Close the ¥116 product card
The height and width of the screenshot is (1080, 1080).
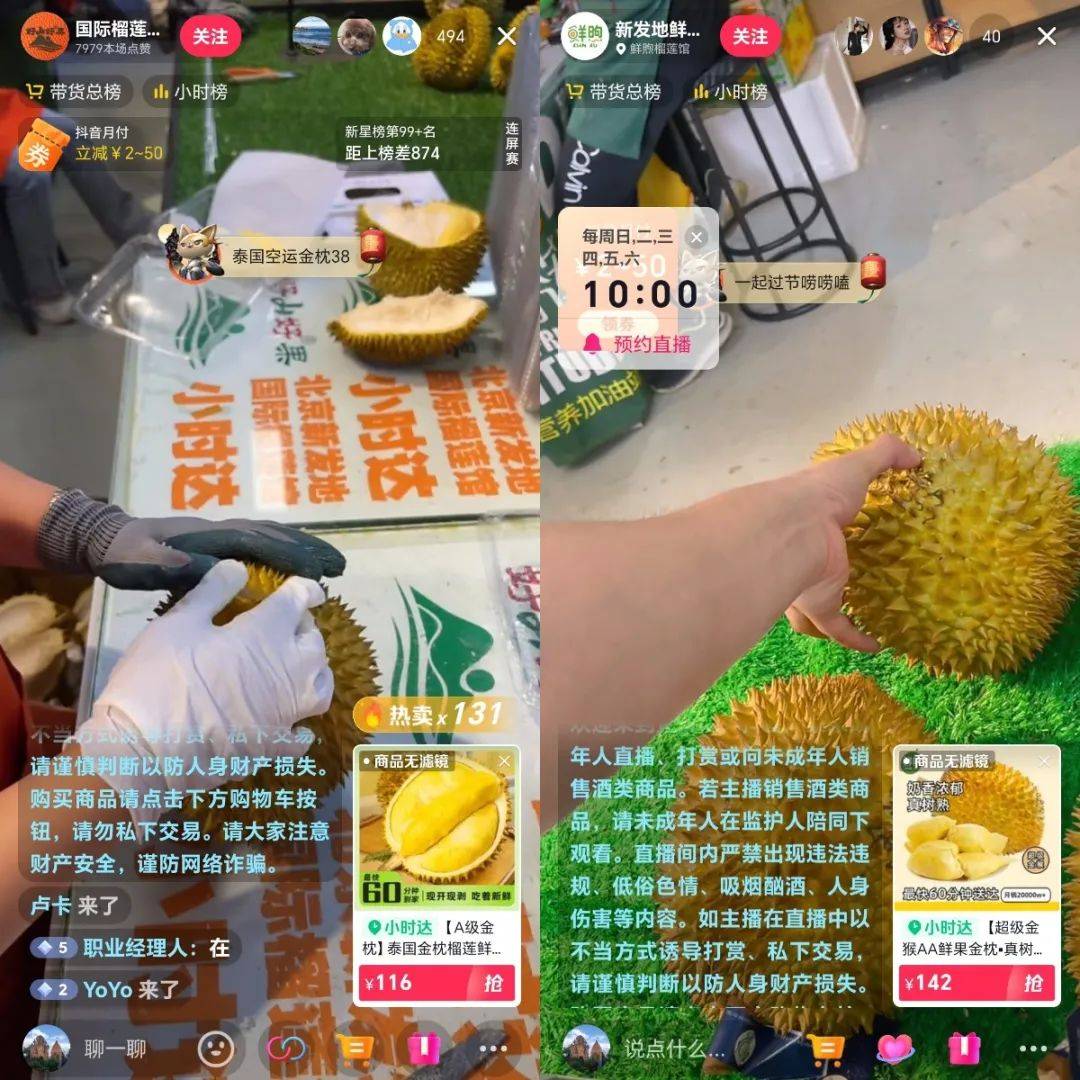coord(504,761)
